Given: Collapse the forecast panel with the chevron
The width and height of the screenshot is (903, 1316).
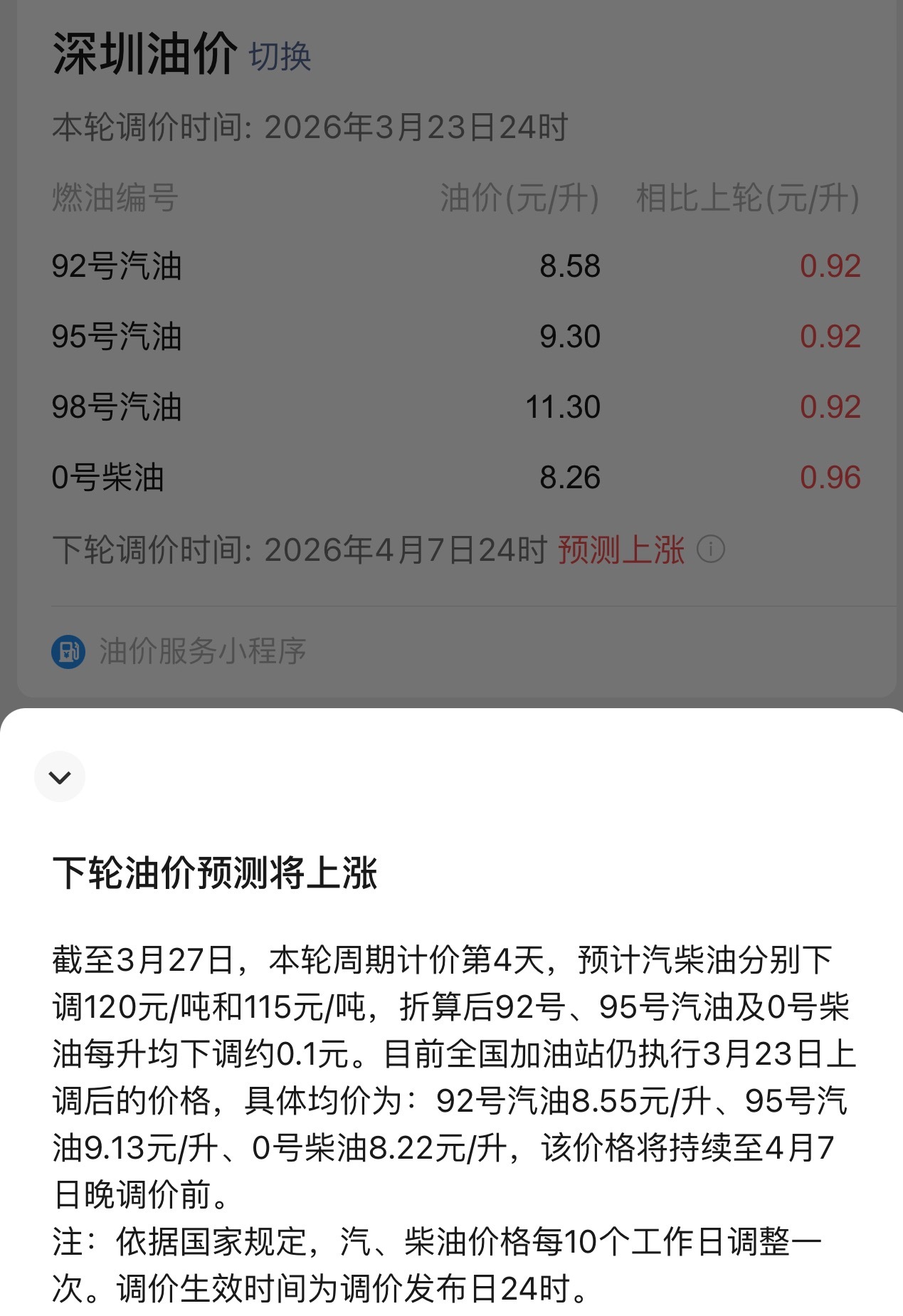Looking at the screenshot, I should point(60,777).
